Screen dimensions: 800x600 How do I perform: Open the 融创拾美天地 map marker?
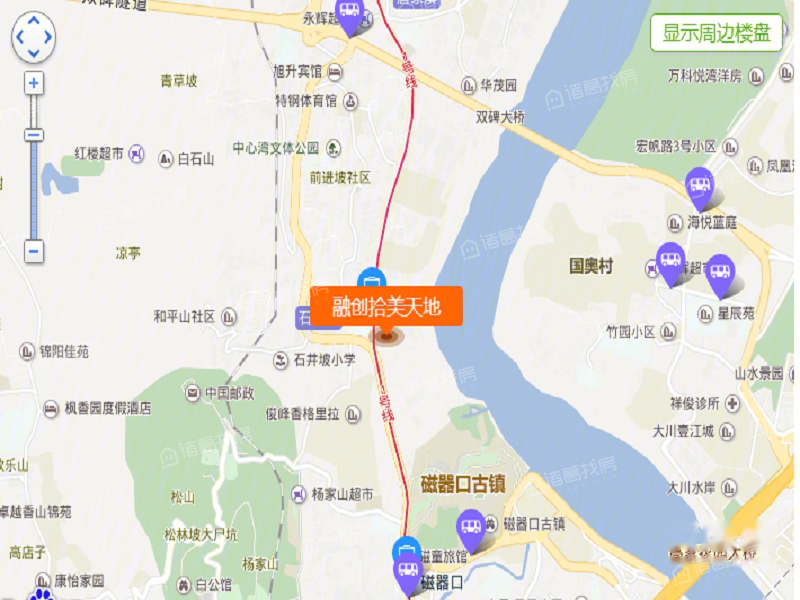[x=386, y=307]
